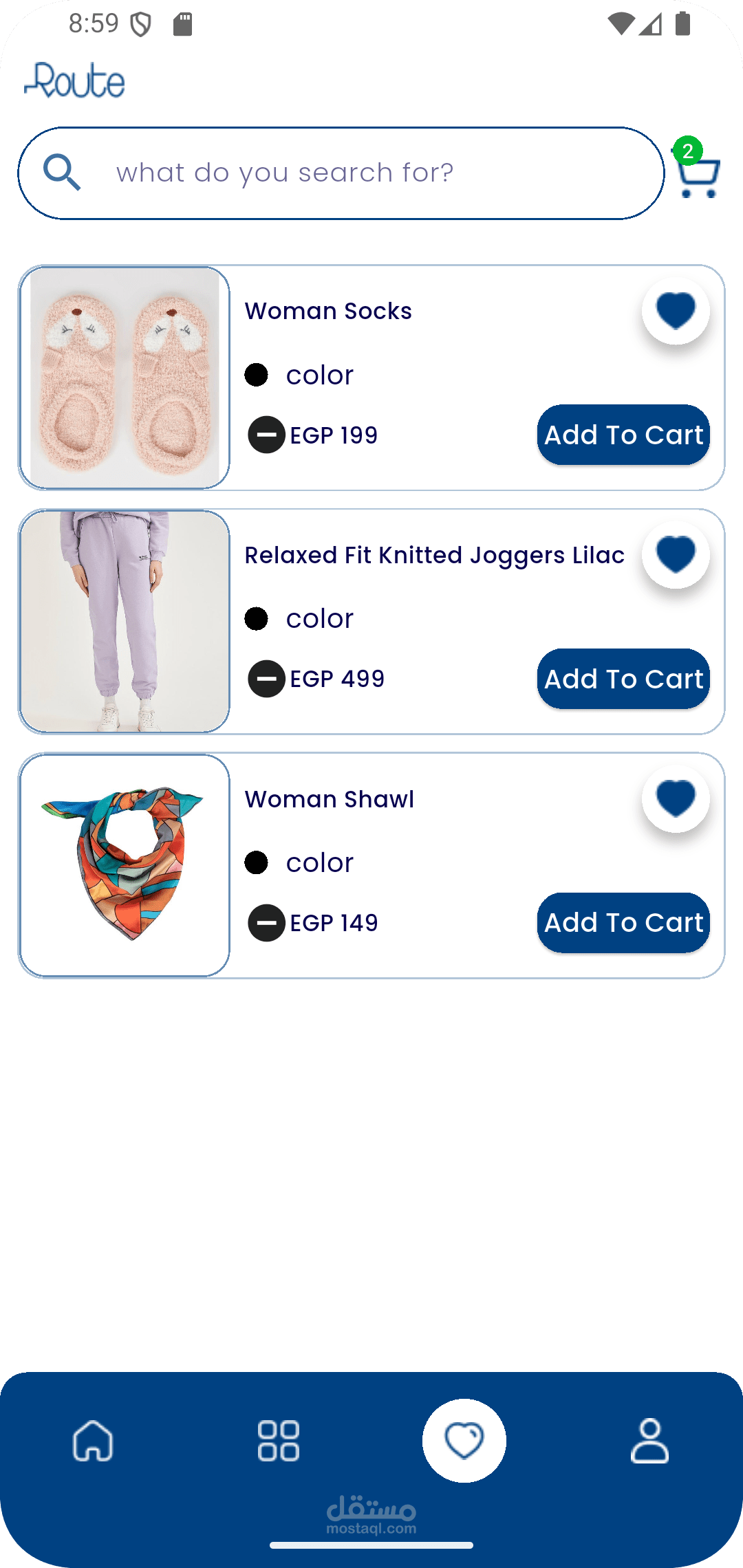Tap the minus icon beside EGP 149
This screenshot has height=1568, width=743.
pyautogui.click(x=267, y=923)
